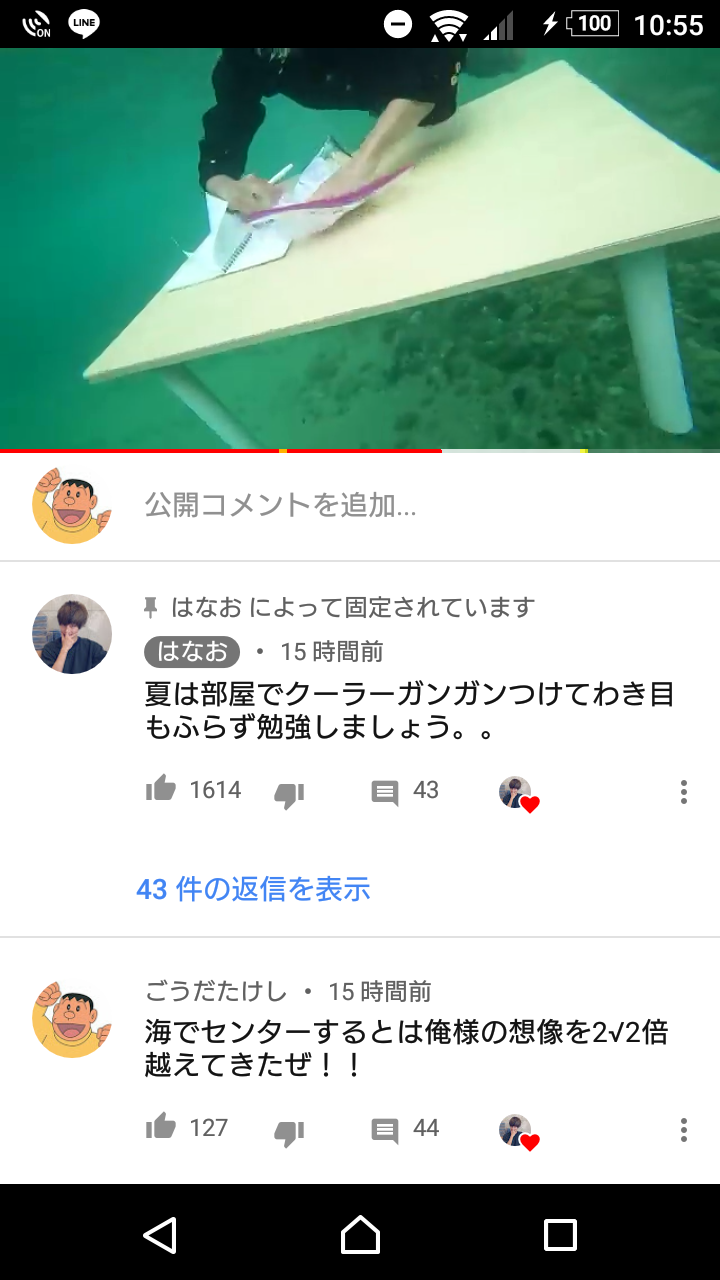Tap the video player
The height and width of the screenshot is (1280, 720).
360,250
